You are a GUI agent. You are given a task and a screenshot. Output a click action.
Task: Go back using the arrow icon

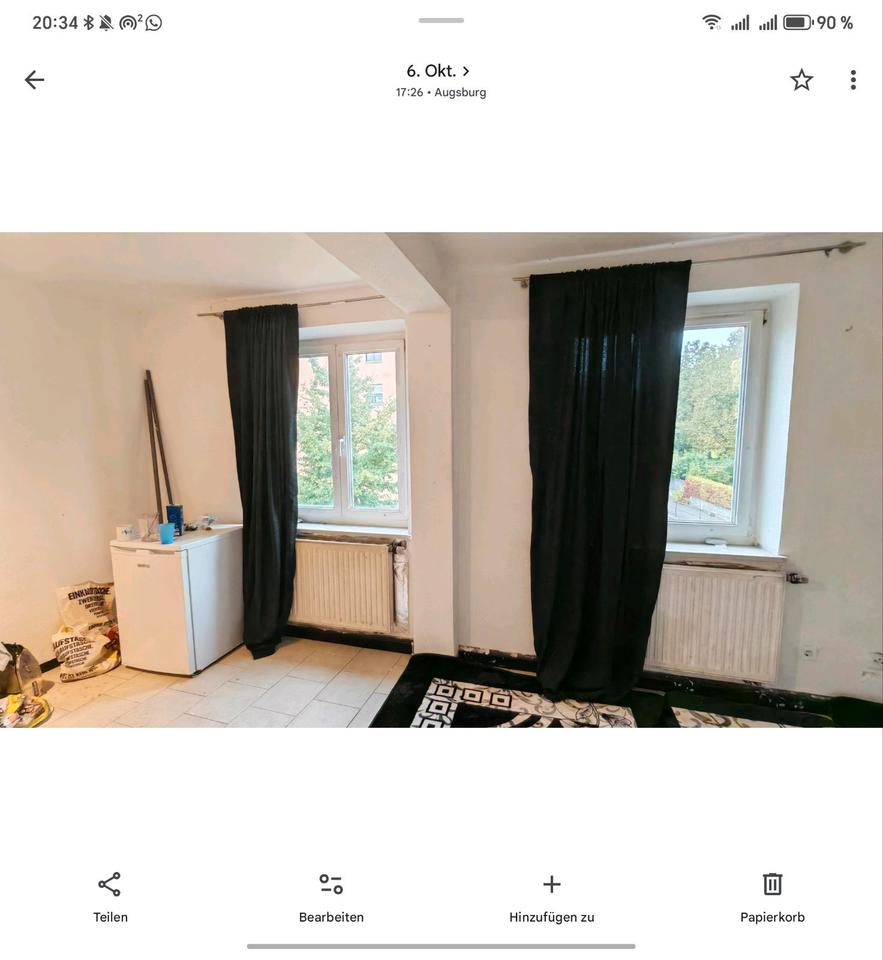click(x=34, y=80)
